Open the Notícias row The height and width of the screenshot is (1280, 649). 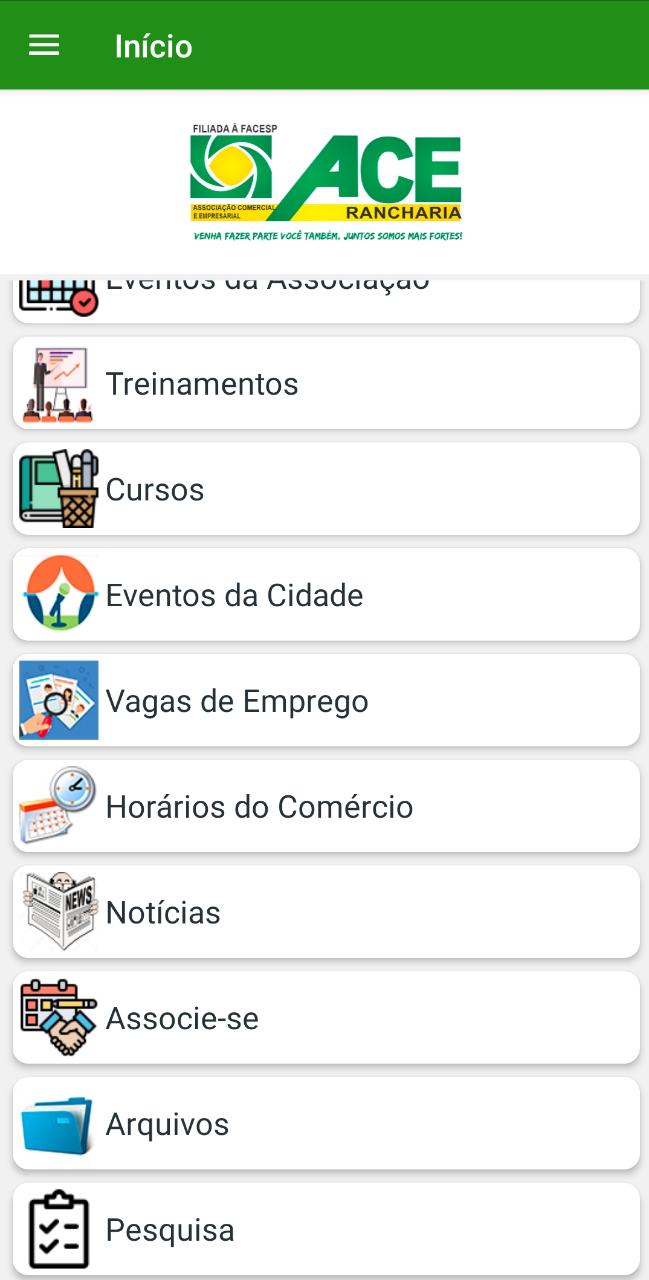pyautogui.click(x=326, y=912)
